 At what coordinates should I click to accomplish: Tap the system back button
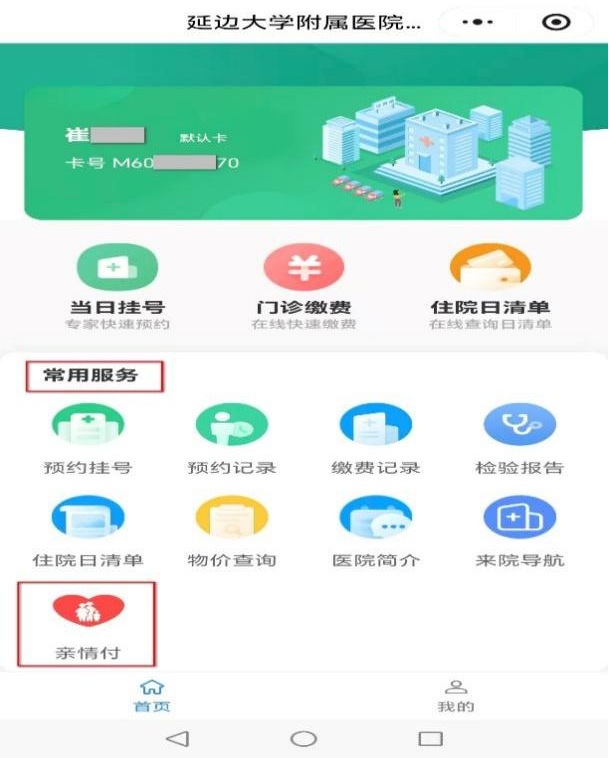tap(177, 739)
